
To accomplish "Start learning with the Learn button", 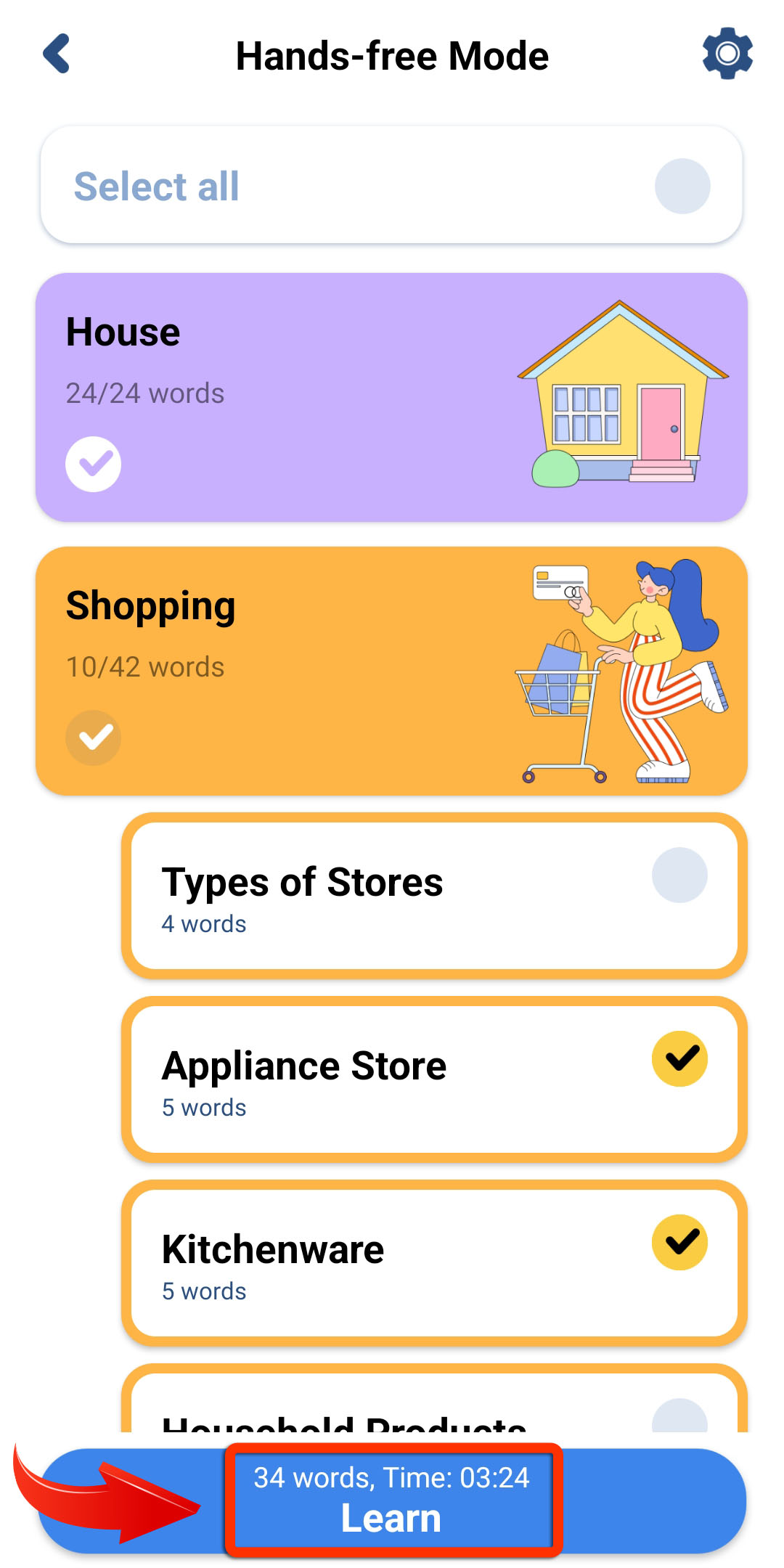I will coord(392,1501).
